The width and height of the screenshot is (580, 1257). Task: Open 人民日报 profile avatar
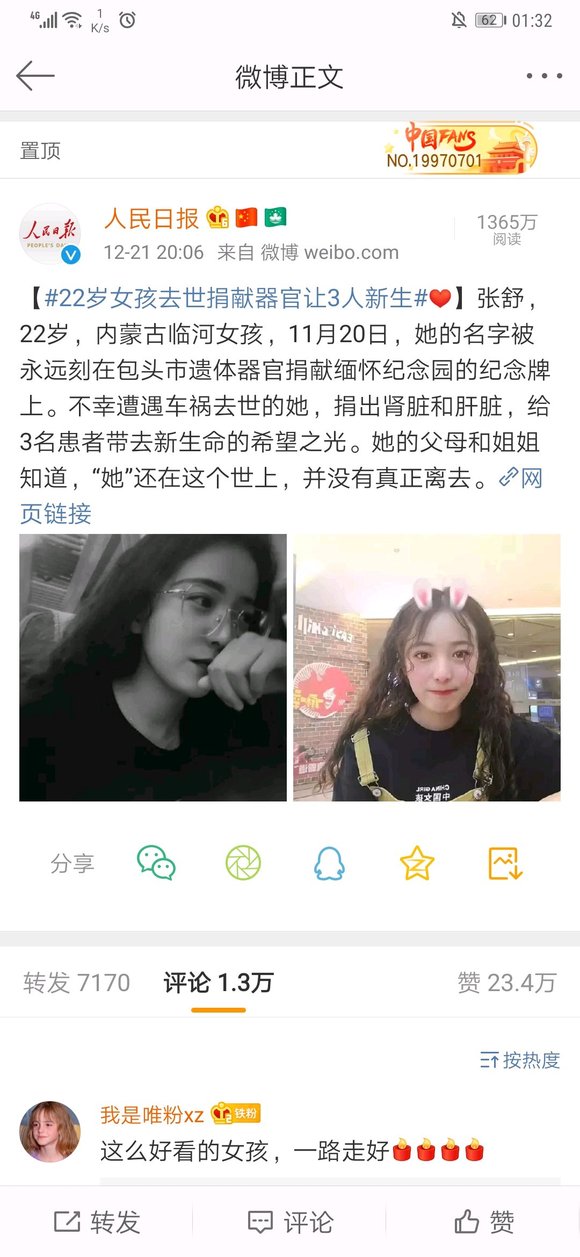click(x=50, y=233)
